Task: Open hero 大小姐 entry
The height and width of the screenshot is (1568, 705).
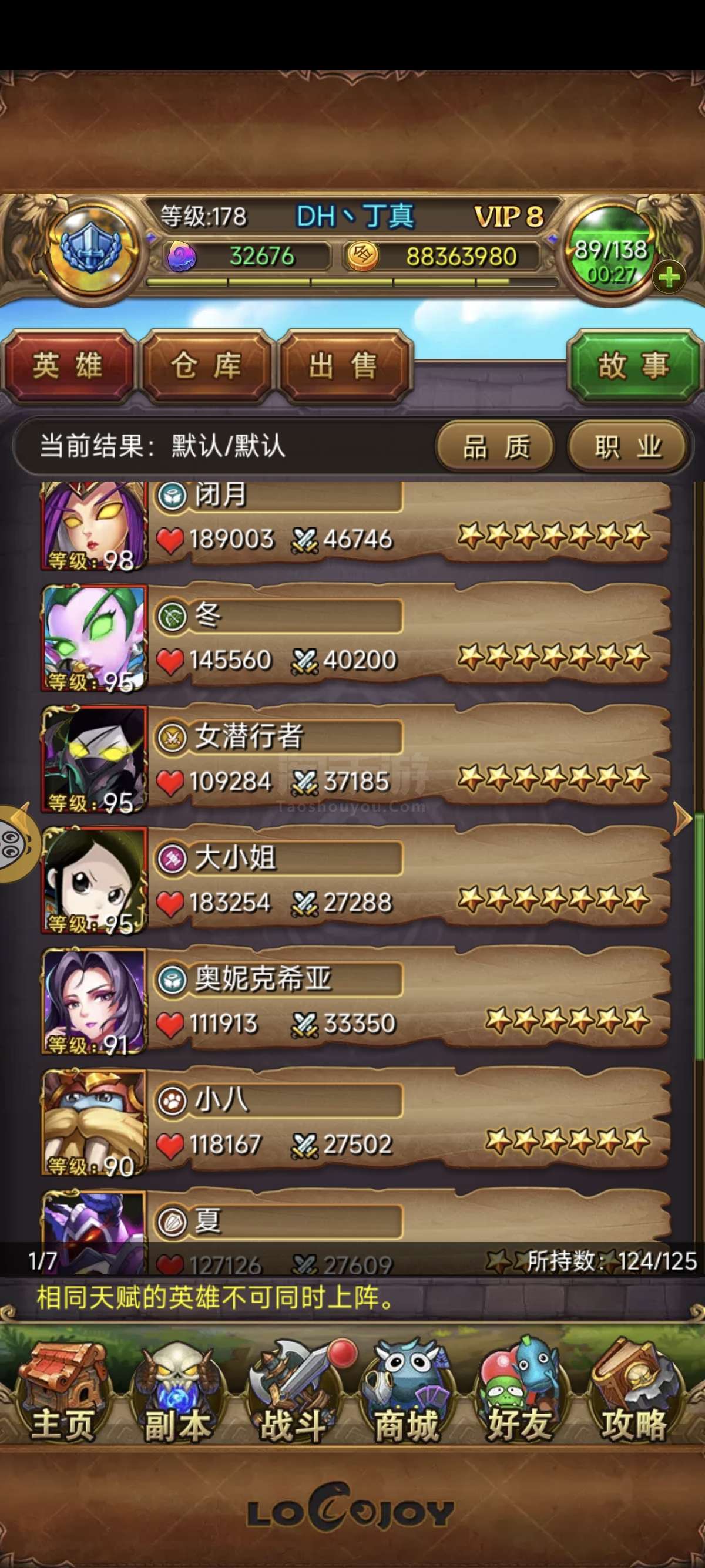Action: 356,880
